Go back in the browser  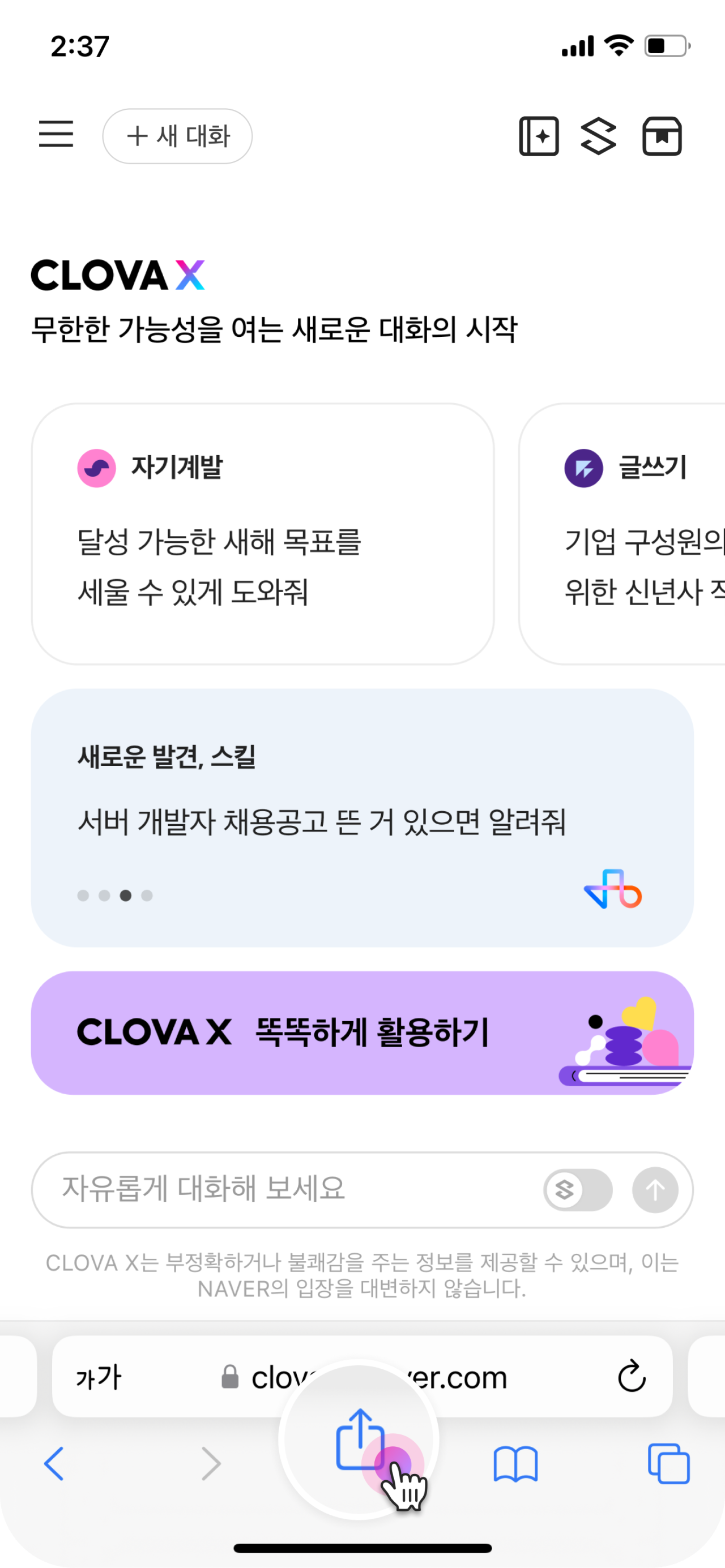click(54, 1463)
